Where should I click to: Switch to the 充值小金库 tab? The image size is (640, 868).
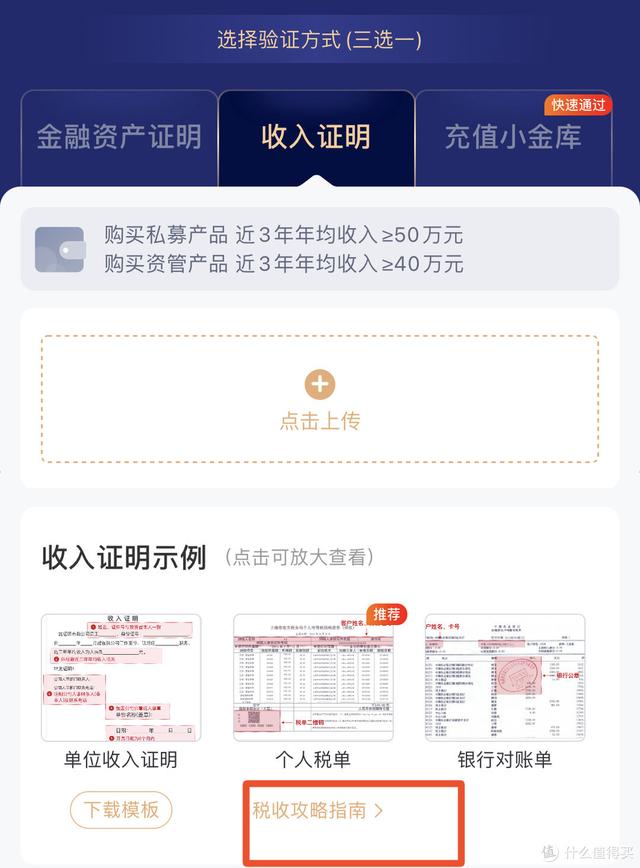coord(513,137)
